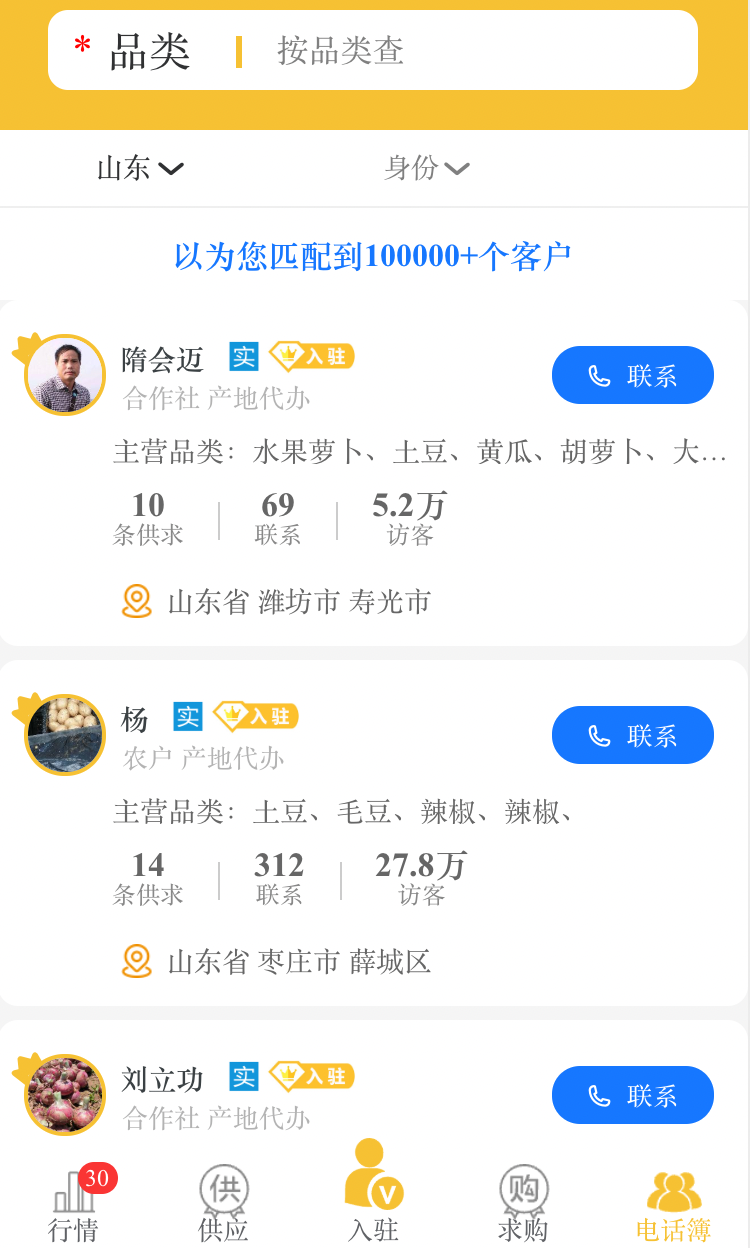Viewport: 750px width, 1248px height.
Task: Open the 求购 purchase requests icon
Action: click(524, 1190)
